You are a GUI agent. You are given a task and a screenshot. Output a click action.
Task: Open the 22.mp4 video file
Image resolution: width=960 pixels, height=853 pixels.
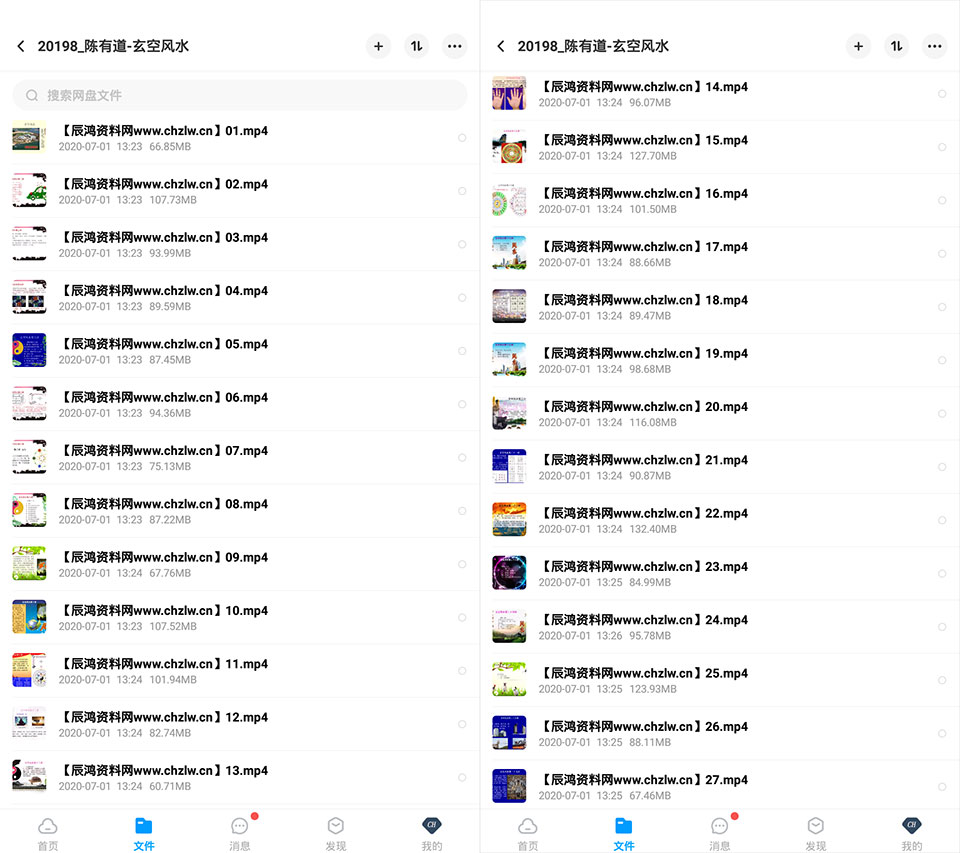pos(719,520)
